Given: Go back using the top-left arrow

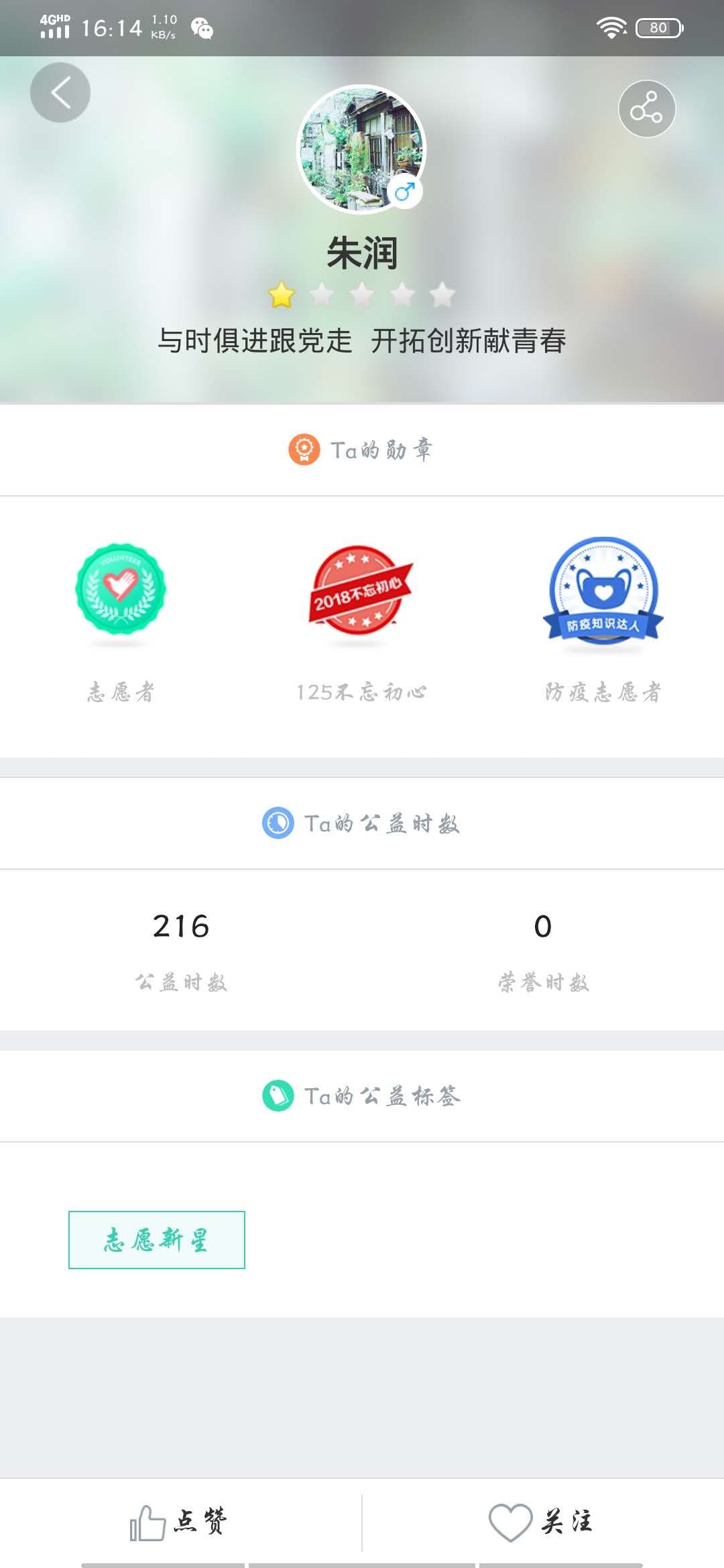Looking at the screenshot, I should [x=60, y=92].
